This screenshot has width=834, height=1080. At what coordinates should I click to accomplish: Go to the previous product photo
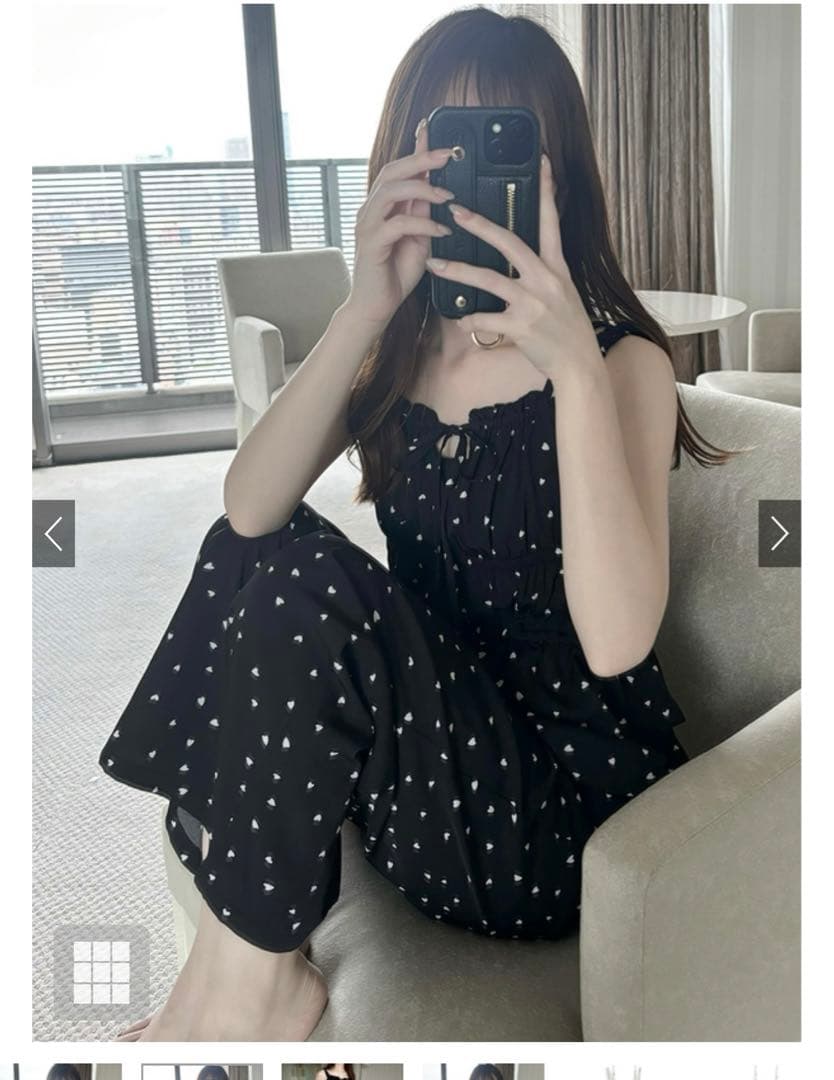tap(54, 533)
